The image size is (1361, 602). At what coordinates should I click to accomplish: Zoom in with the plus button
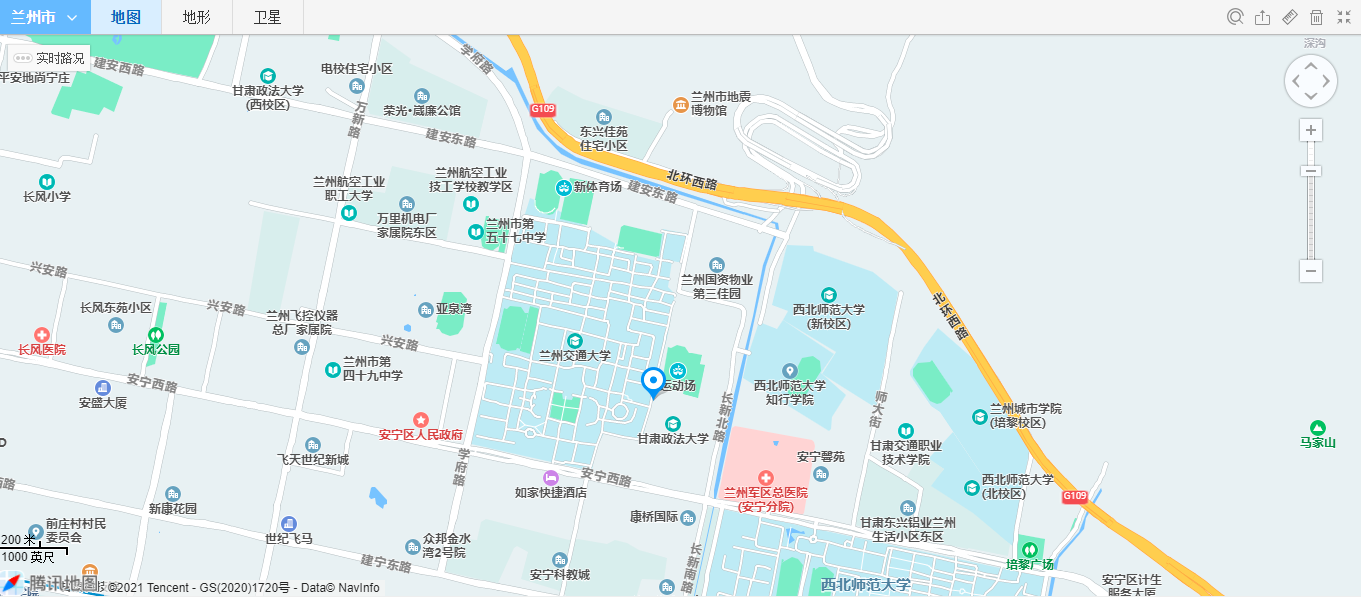tap(1310, 130)
